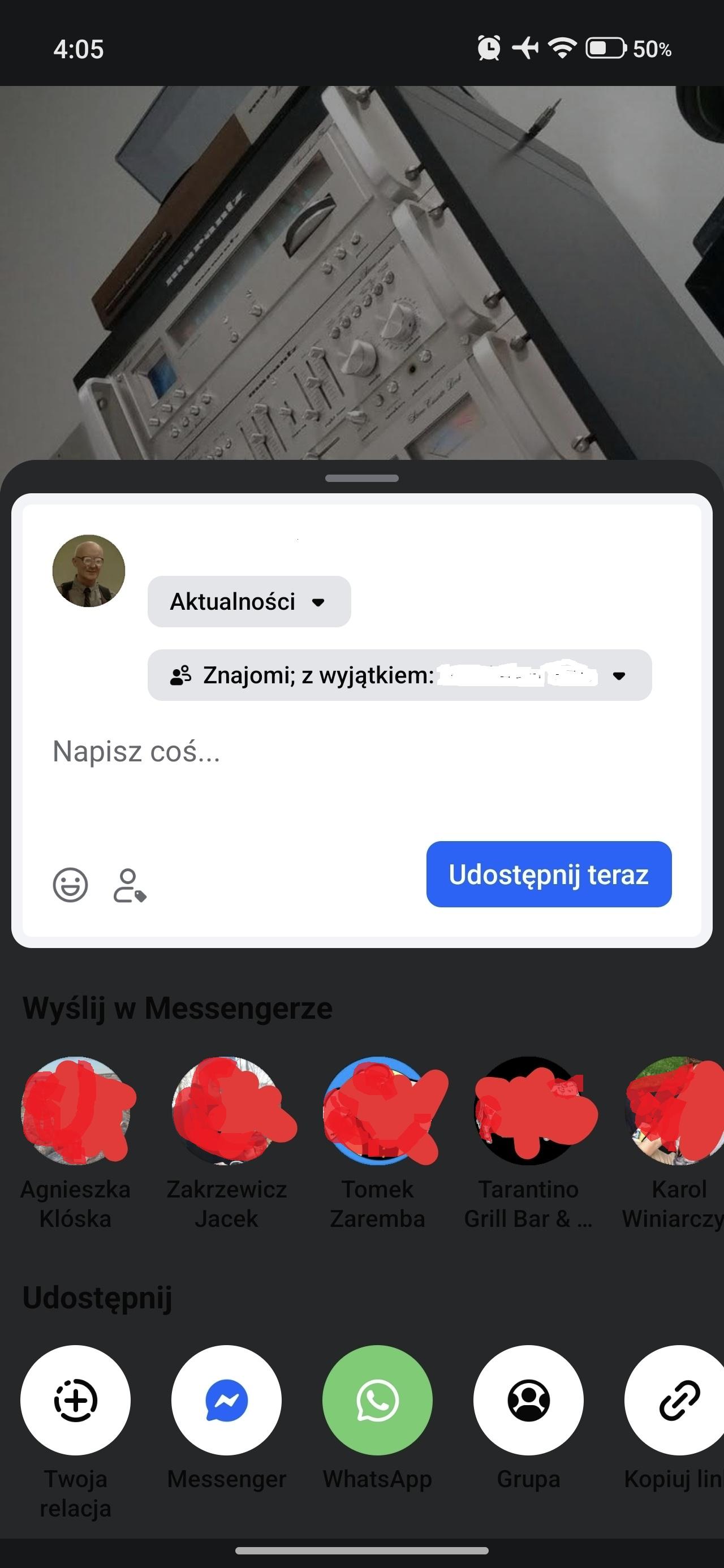Send to Zakrzewicz Jacek in Messenger
The image size is (724, 1568).
click(226, 1111)
